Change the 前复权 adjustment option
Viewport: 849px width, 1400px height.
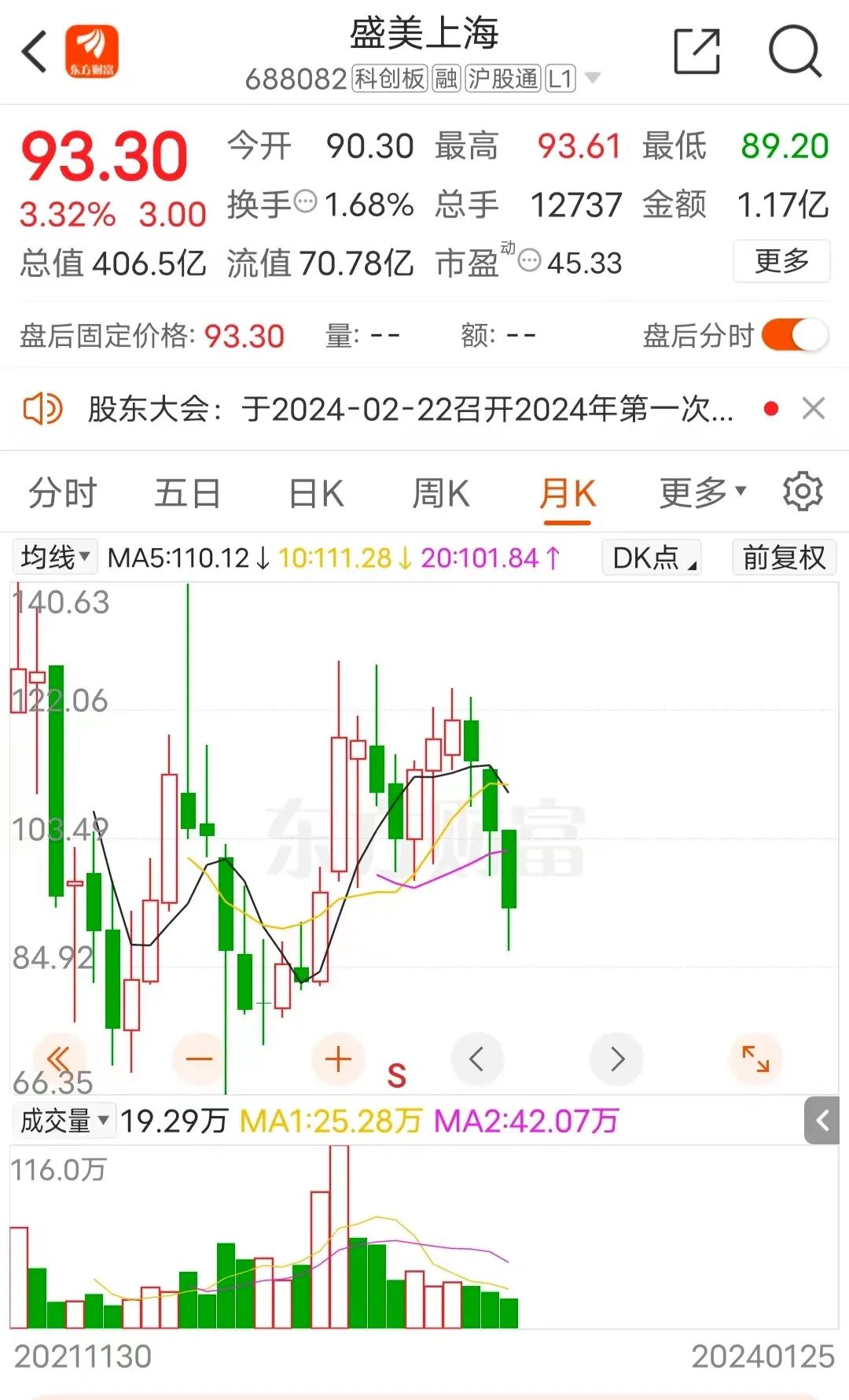tap(784, 558)
